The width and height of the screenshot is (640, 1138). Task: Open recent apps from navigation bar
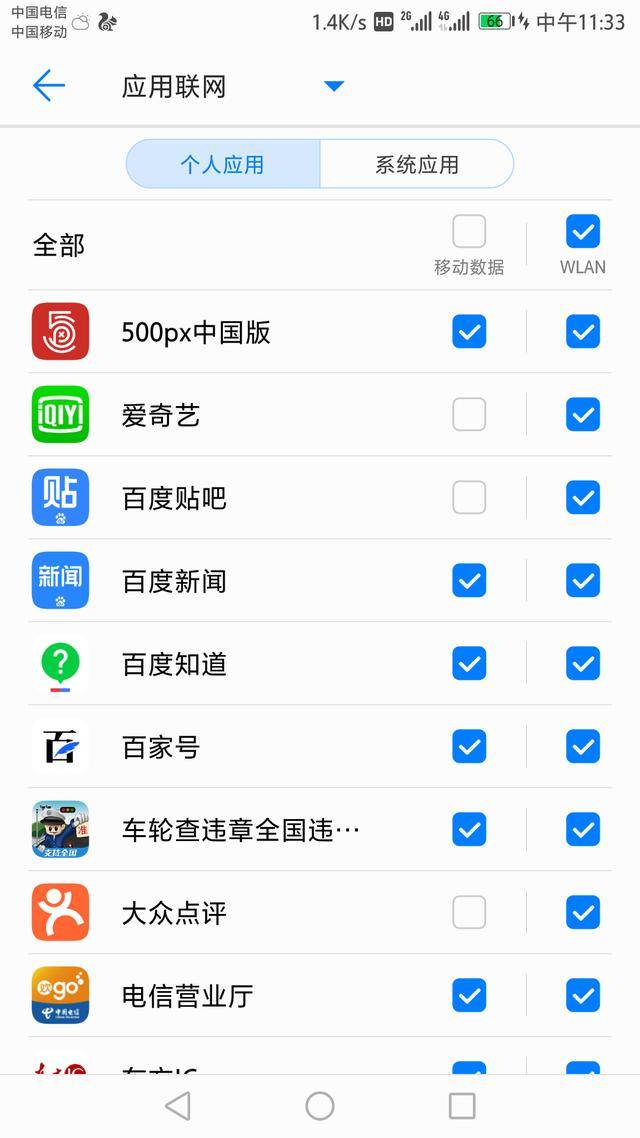tap(462, 1105)
